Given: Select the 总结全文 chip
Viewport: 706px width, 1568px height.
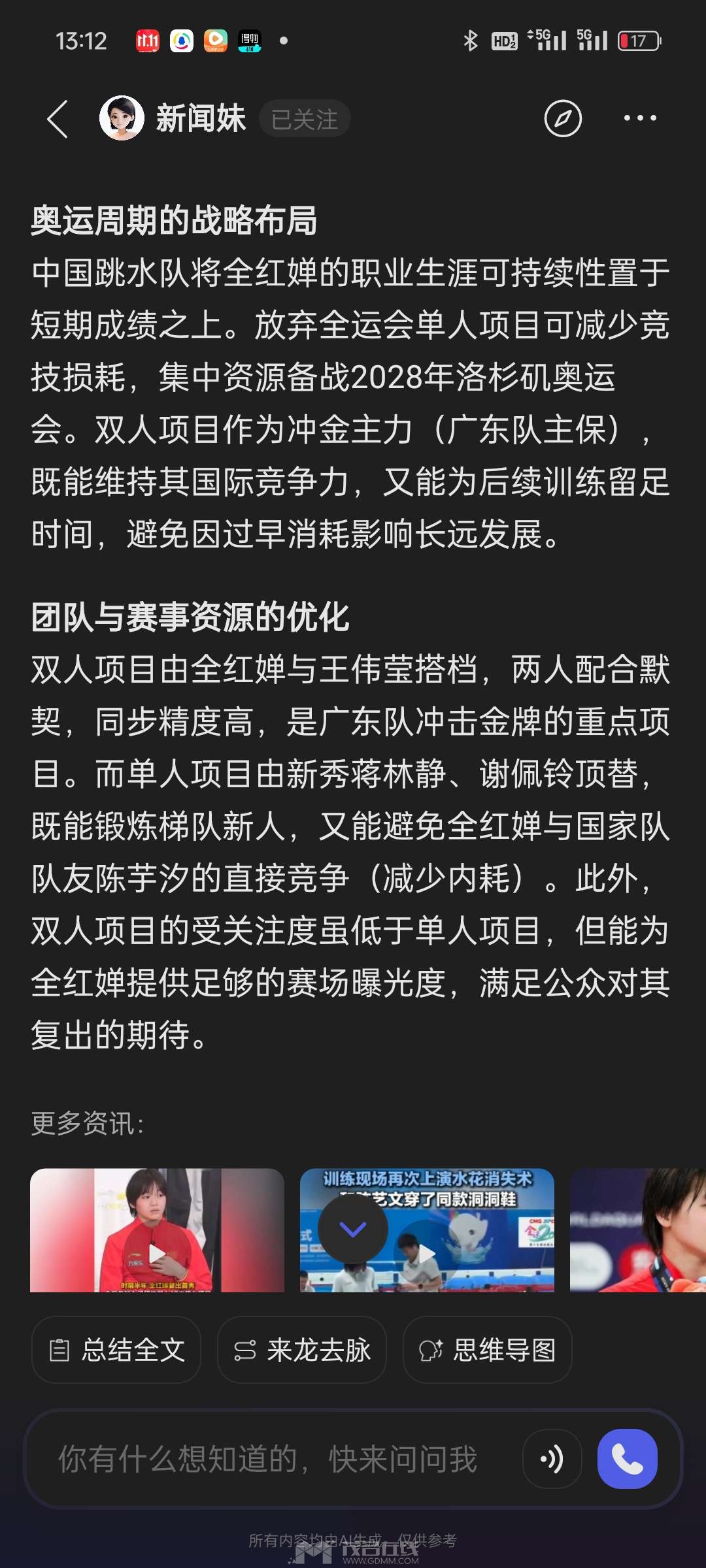Looking at the screenshot, I should 116,1350.
